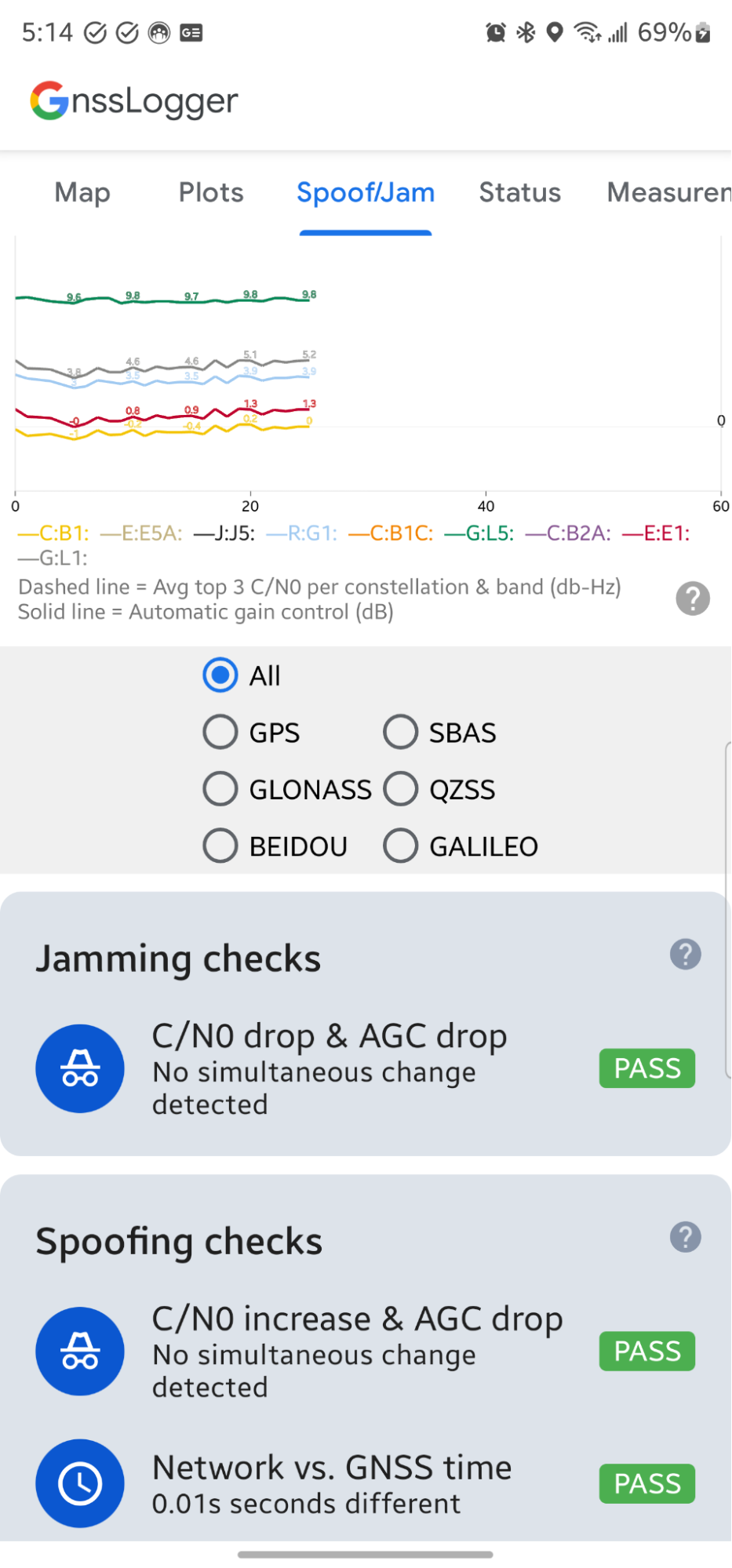Image resolution: width=732 pixels, height=1568 pixels.
Task: Tap the alarm clock status bar icon
Action: (494, 33)
